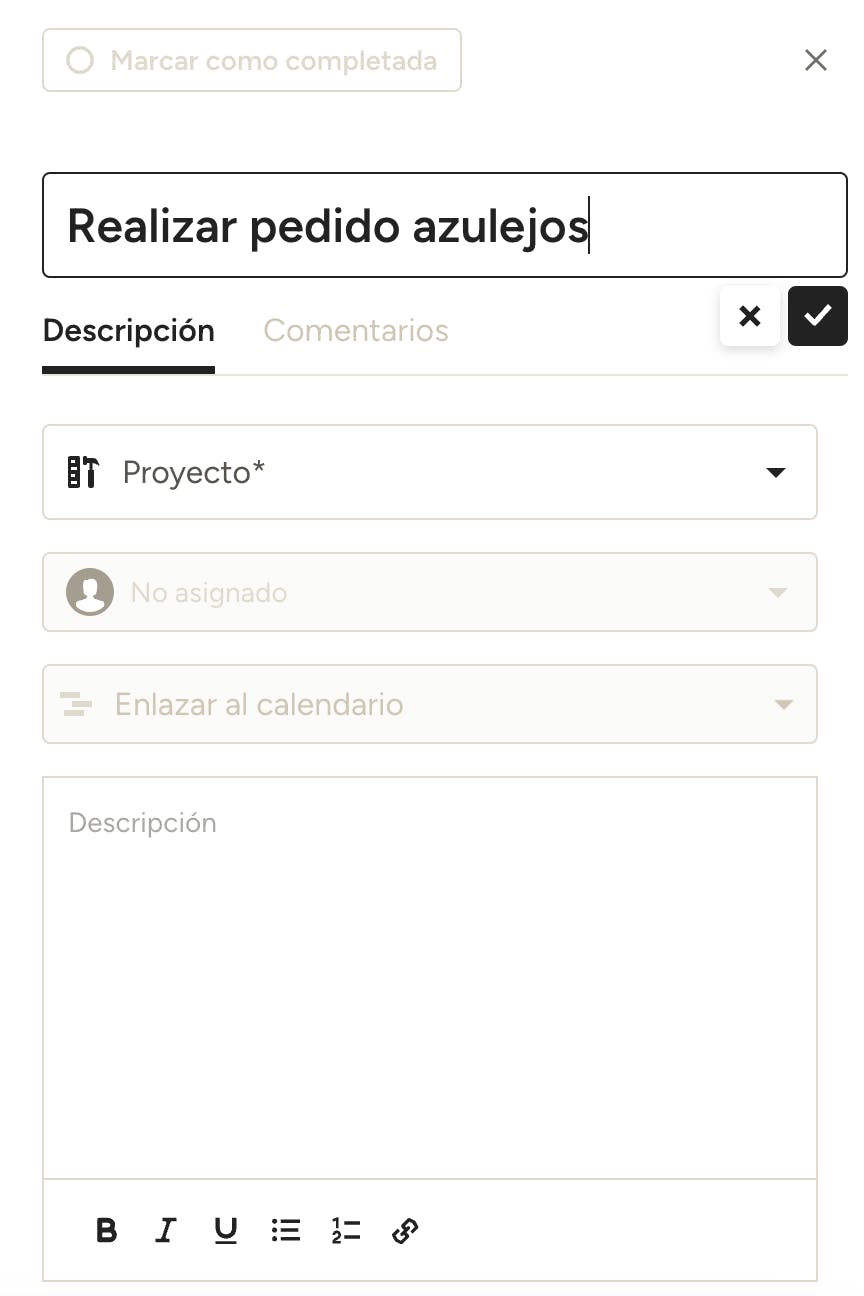Screen dimensions: 864x1296
Task: Apply italic formatting
Action: (166, 1230)
